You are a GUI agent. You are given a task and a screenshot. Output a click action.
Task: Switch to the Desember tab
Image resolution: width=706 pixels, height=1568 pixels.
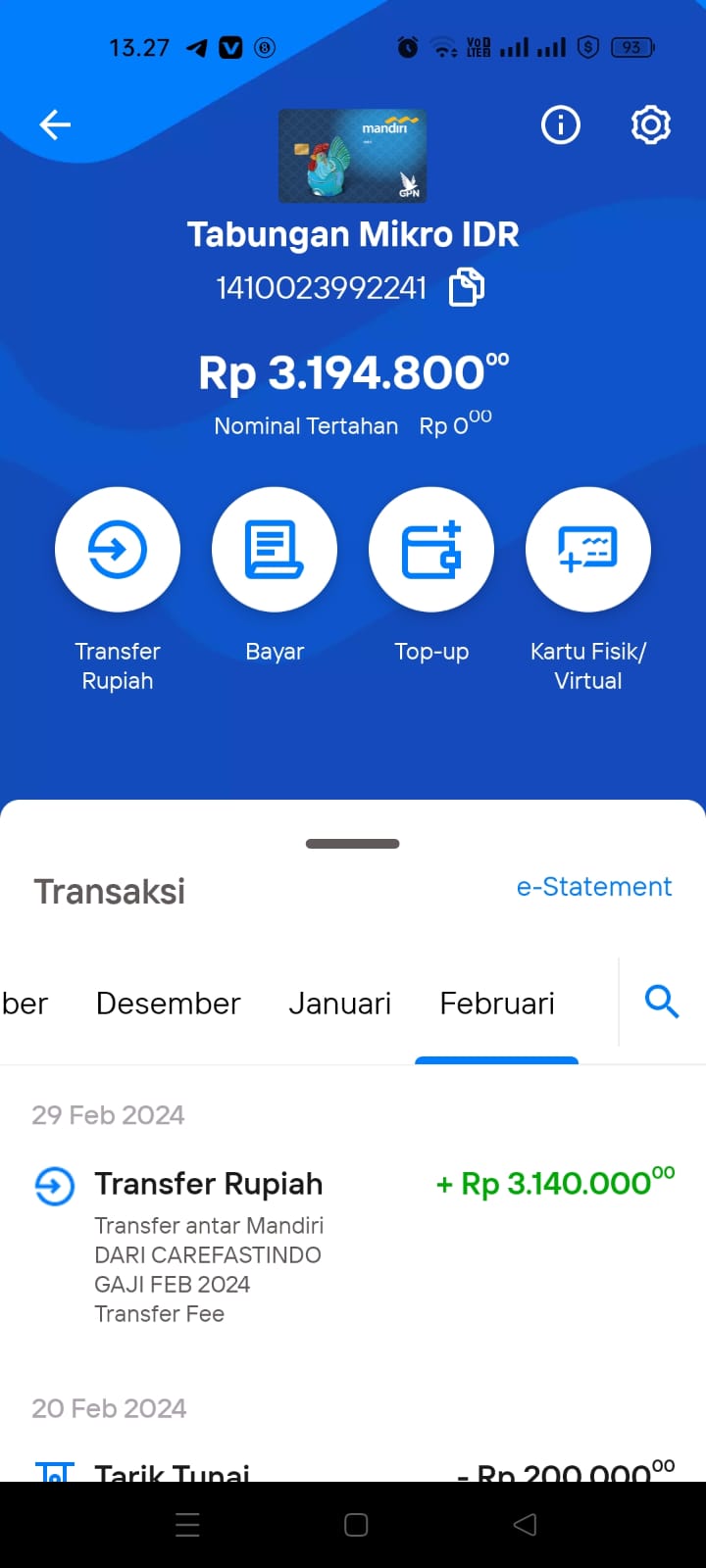click(x=168, y=1004)
